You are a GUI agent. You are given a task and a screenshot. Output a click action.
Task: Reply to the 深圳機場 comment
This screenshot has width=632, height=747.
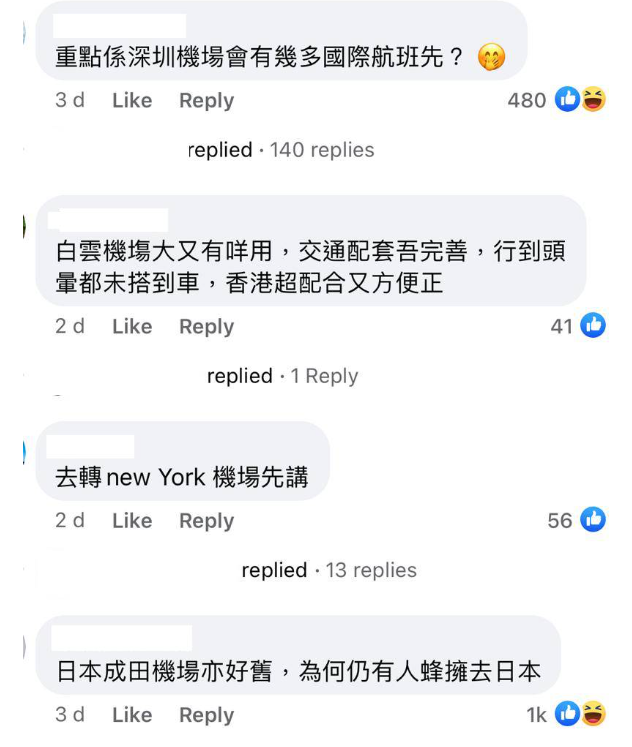pyautogui.click(x=206, y=100)
